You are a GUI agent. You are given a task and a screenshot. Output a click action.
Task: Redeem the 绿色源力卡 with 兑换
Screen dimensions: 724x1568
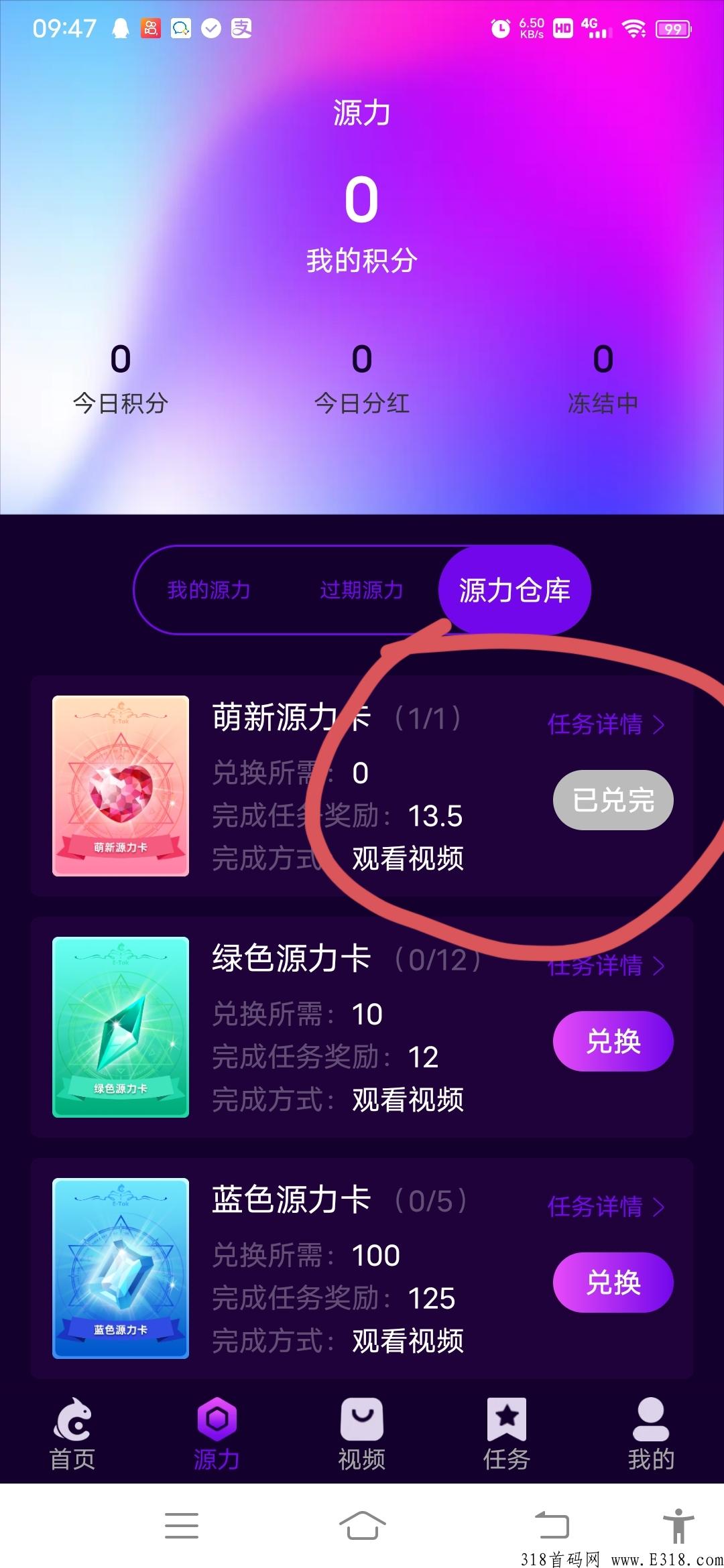(x=613, y=1041)
